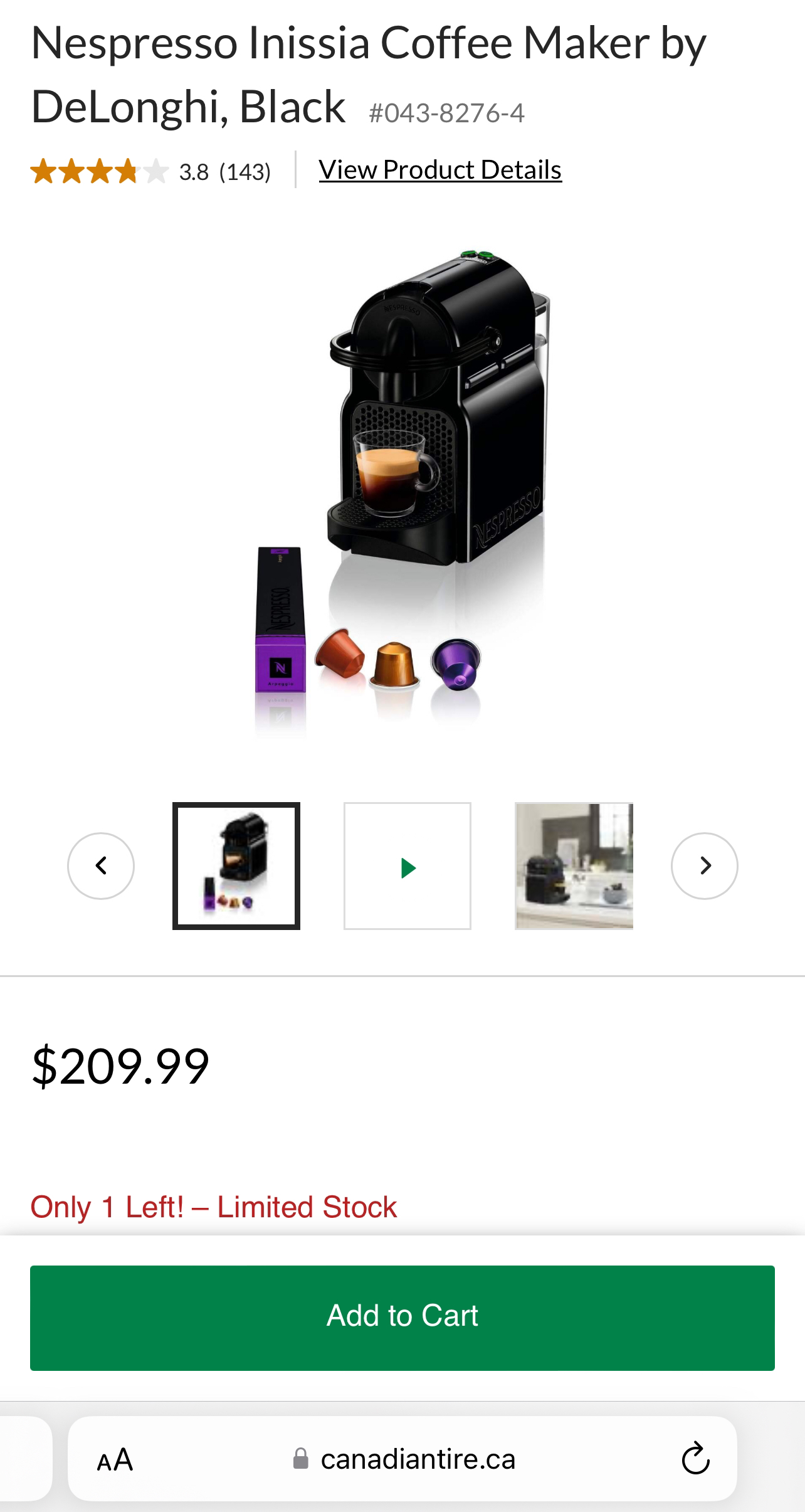Select the kitchen counter photo thumbnail
Image resolution: width=805 pixels, height=1512 pixels.
(574, 865)
